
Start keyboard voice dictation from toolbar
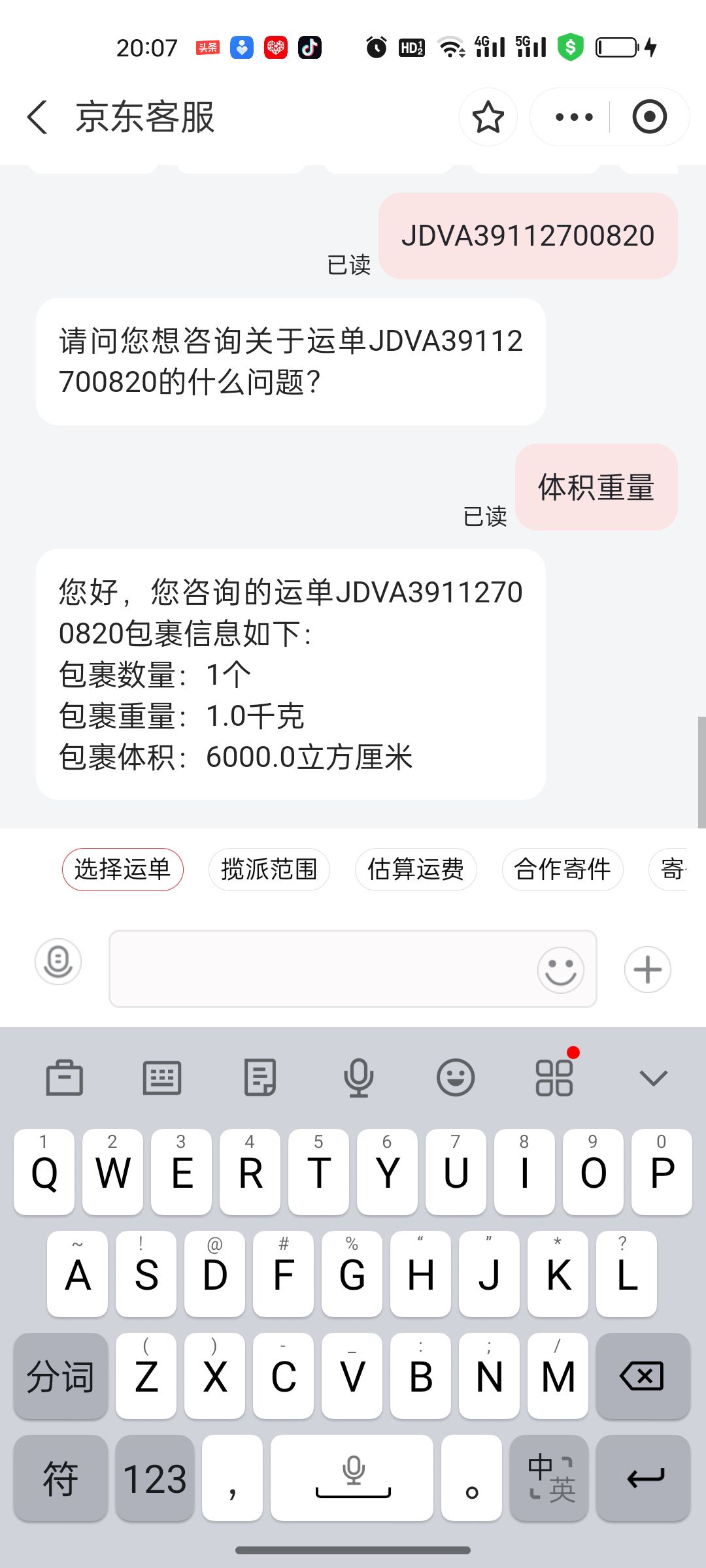tap(358, 1077)
